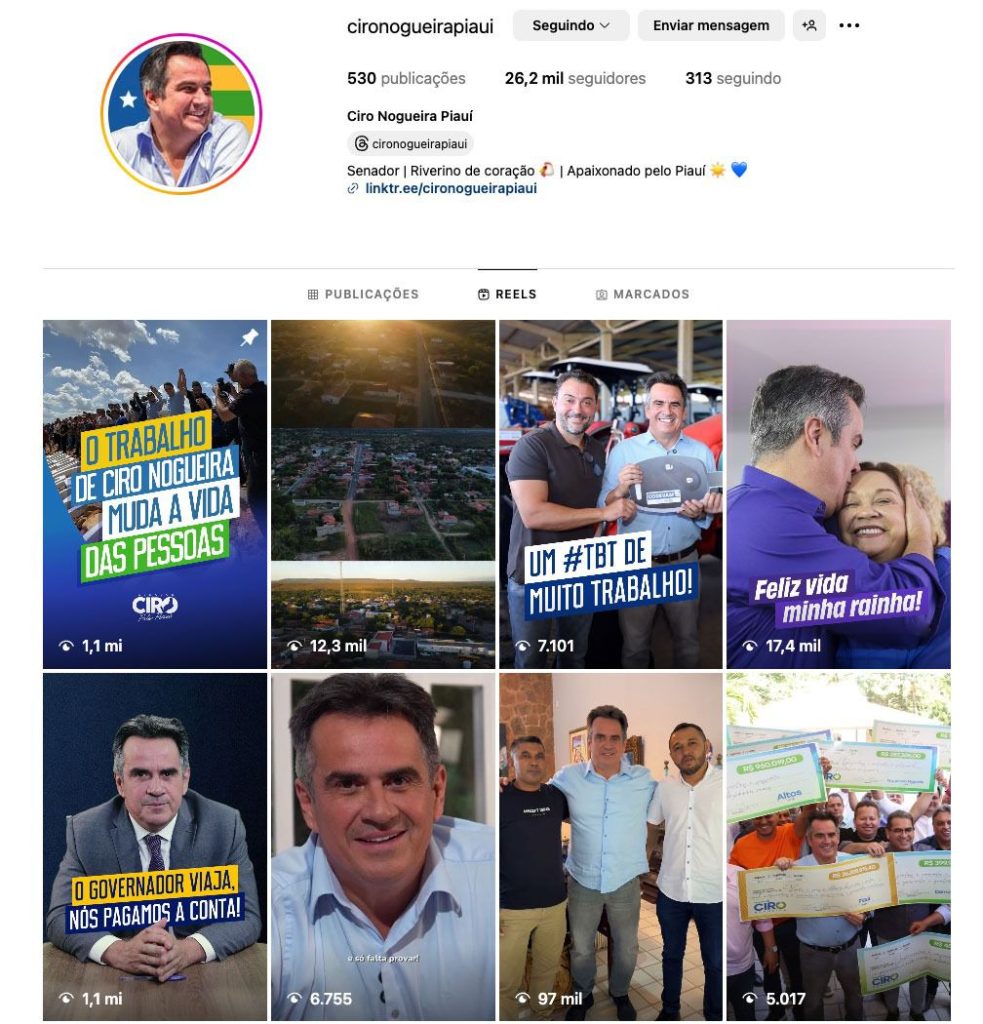Open the aerial town reel with 12,3 mil views
983x1024 pixels.
pos(382,493)
